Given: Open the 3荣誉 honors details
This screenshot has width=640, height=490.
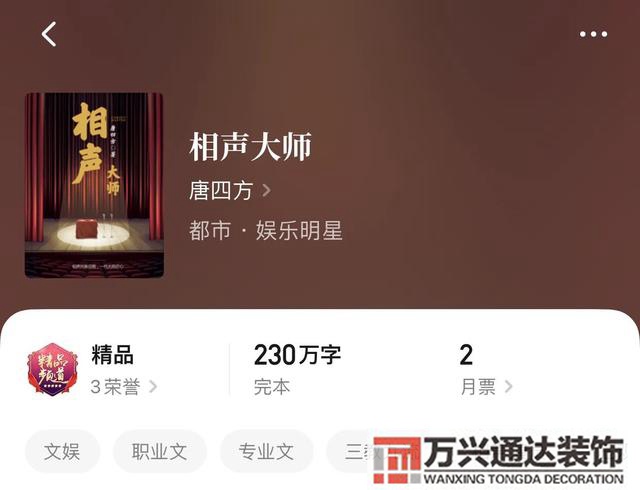Looking at the screenshot, I should click(123, 387).
